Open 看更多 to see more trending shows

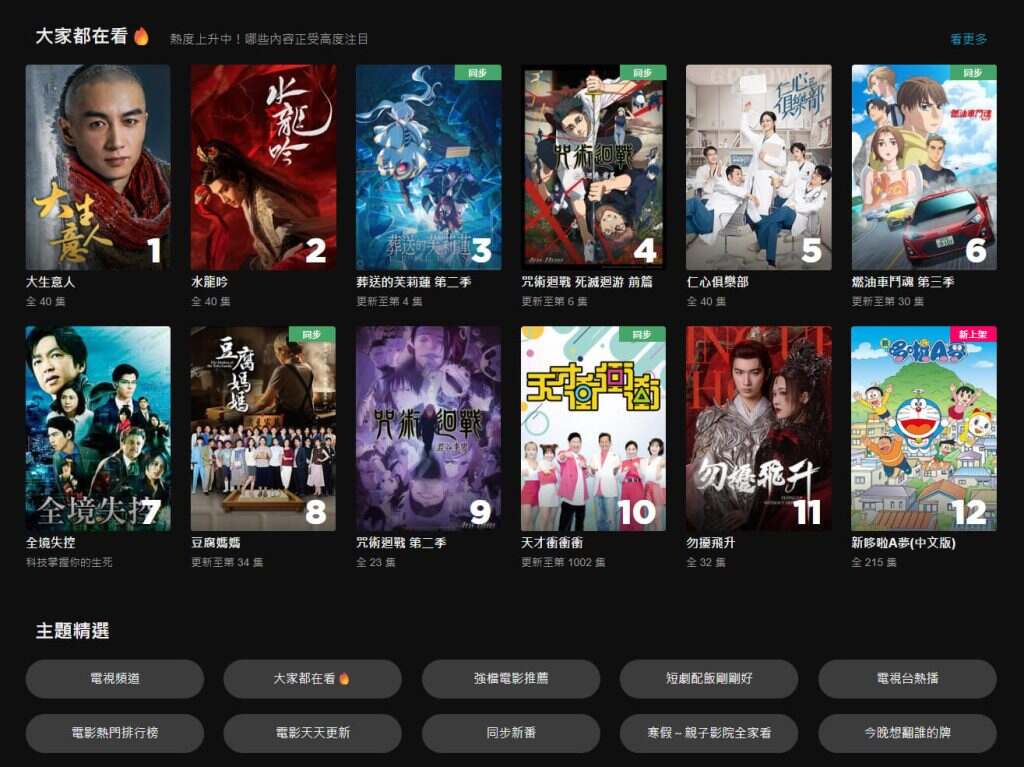click(968, 39)
